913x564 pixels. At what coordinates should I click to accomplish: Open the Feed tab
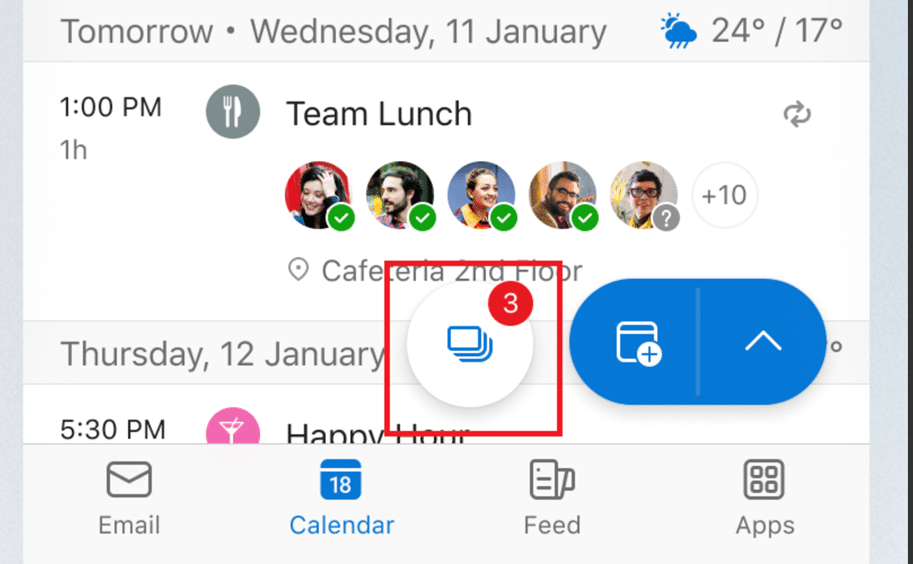click(x=552, y=499)
